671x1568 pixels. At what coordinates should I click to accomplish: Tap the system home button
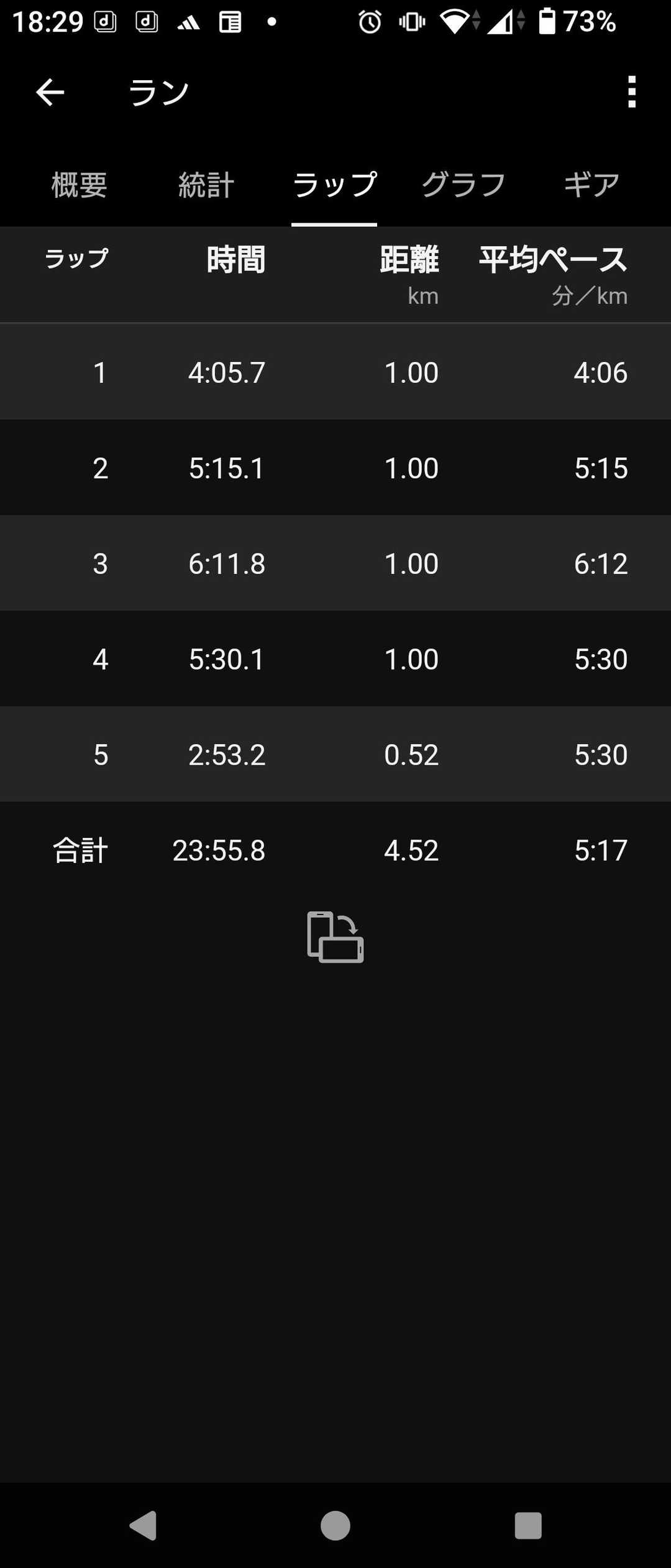pyautogui.click(x=335, y=1526)
